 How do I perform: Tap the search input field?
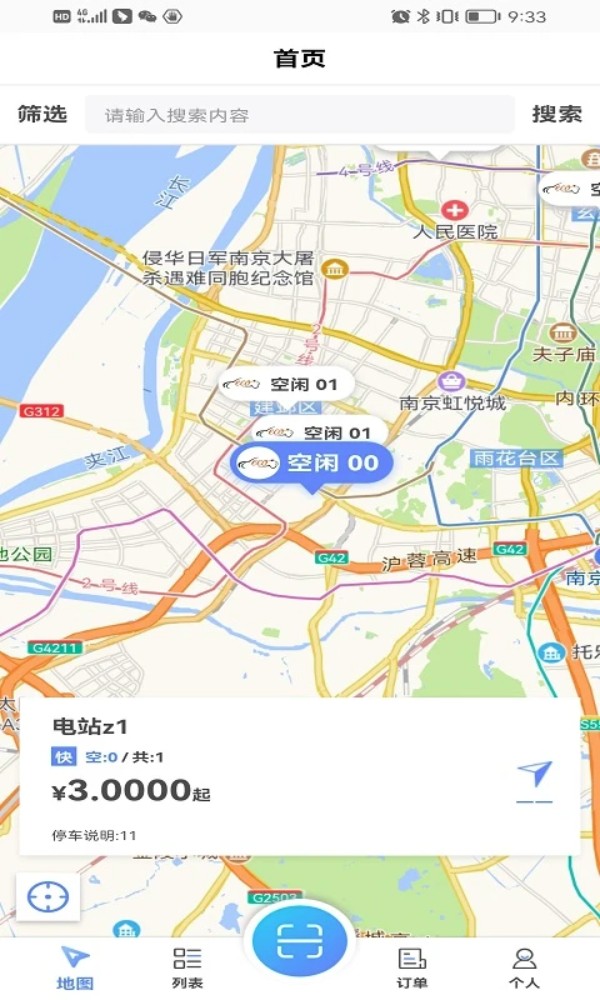(x=300, y=115)
